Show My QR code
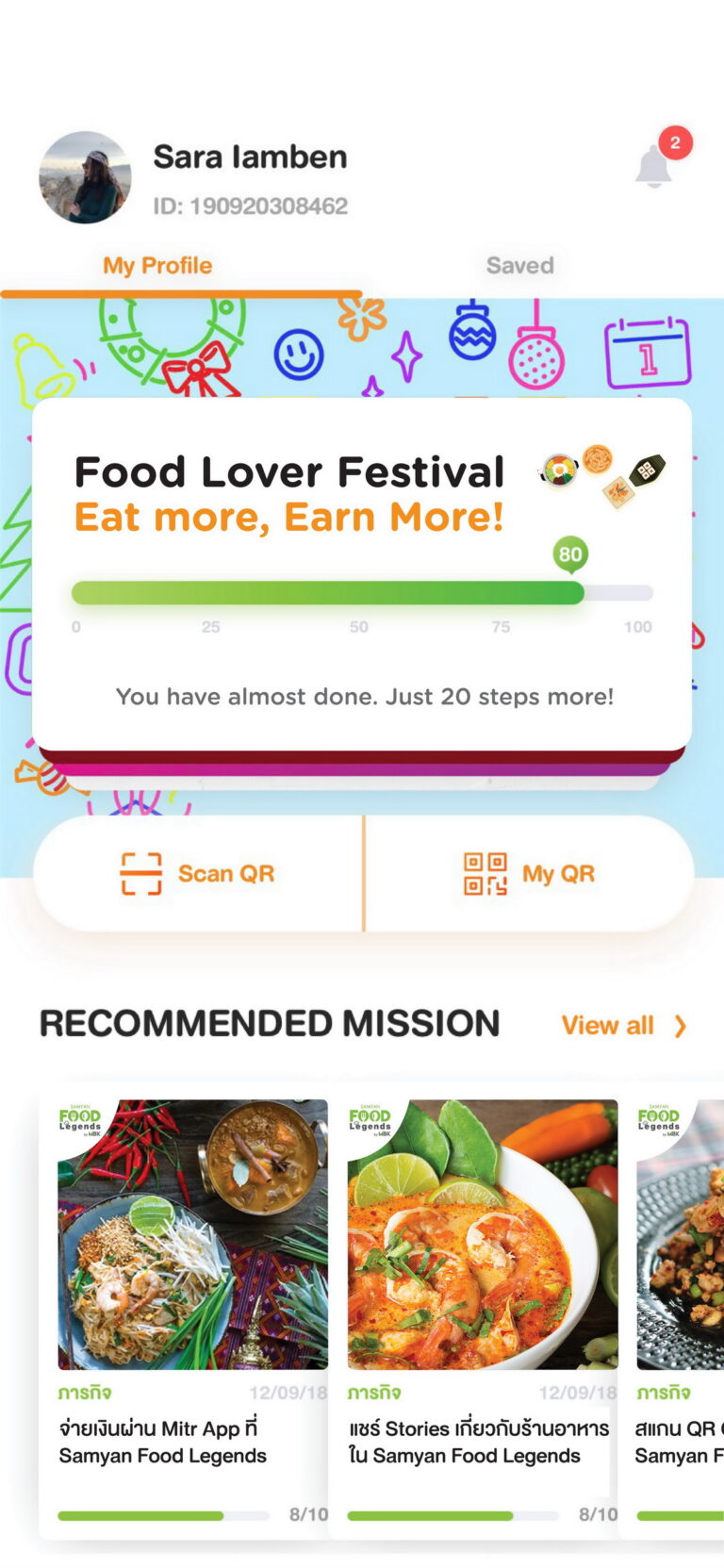Image resolution: width=724 pixels, height=1568 pixels. 529,874
